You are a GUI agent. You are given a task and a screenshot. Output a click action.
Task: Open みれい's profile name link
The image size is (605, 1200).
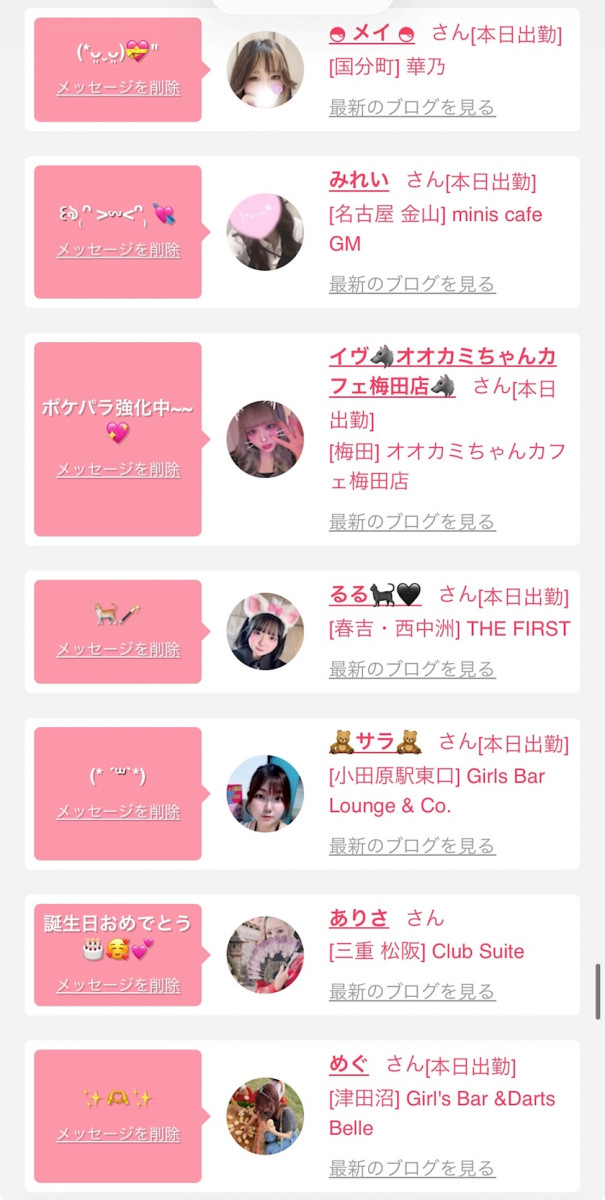(x=359, y=181)
